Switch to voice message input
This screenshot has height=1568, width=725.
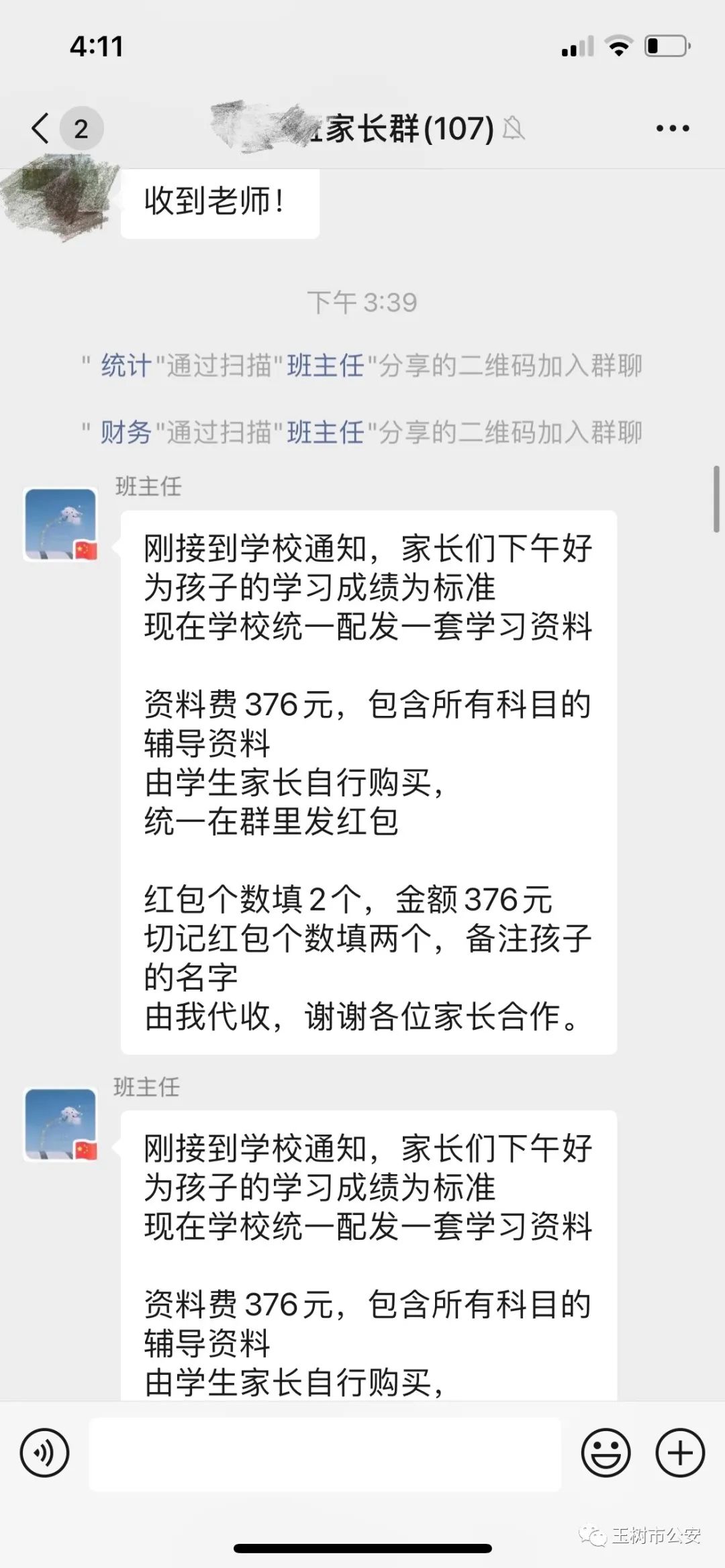pyautogui.click(x=44, y=1453)
